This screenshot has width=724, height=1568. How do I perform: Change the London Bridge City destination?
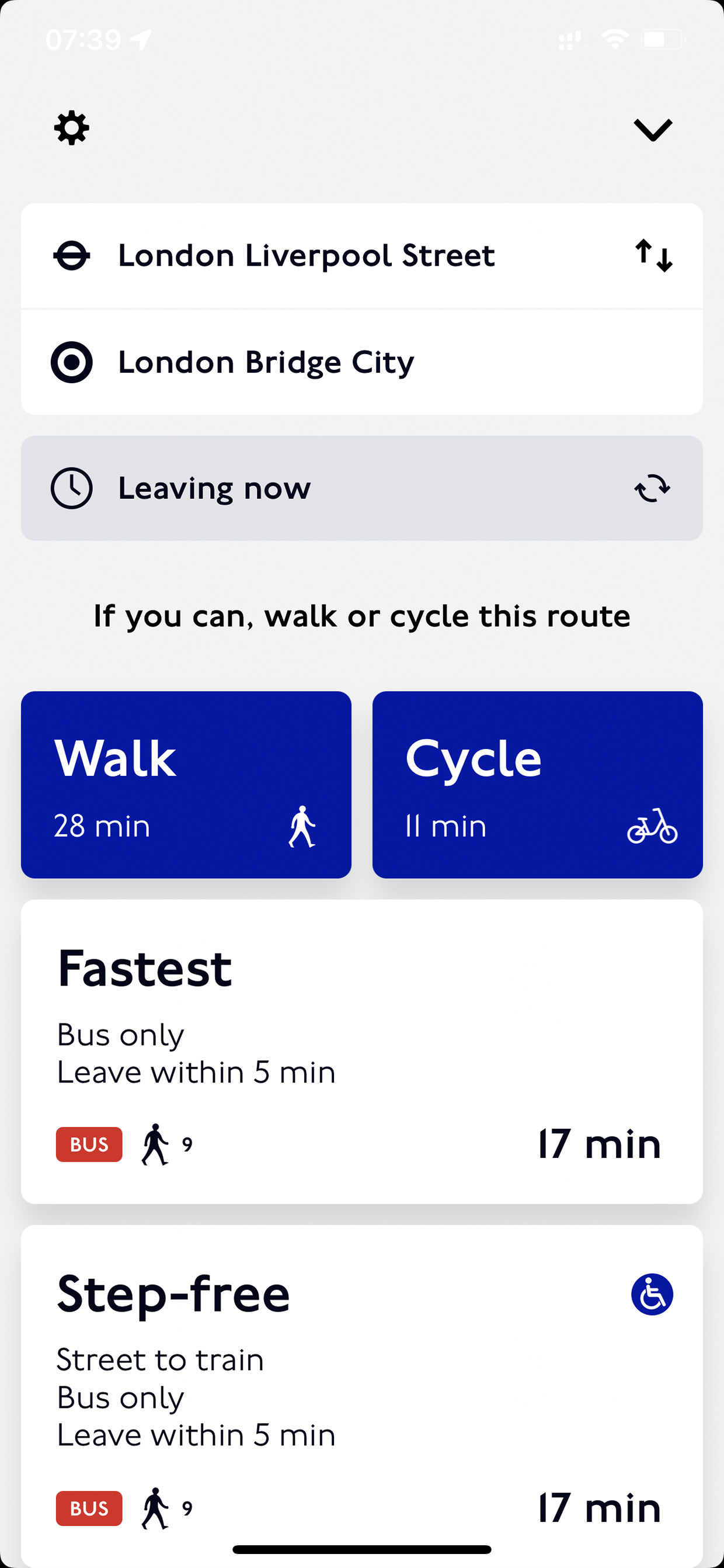362,362
